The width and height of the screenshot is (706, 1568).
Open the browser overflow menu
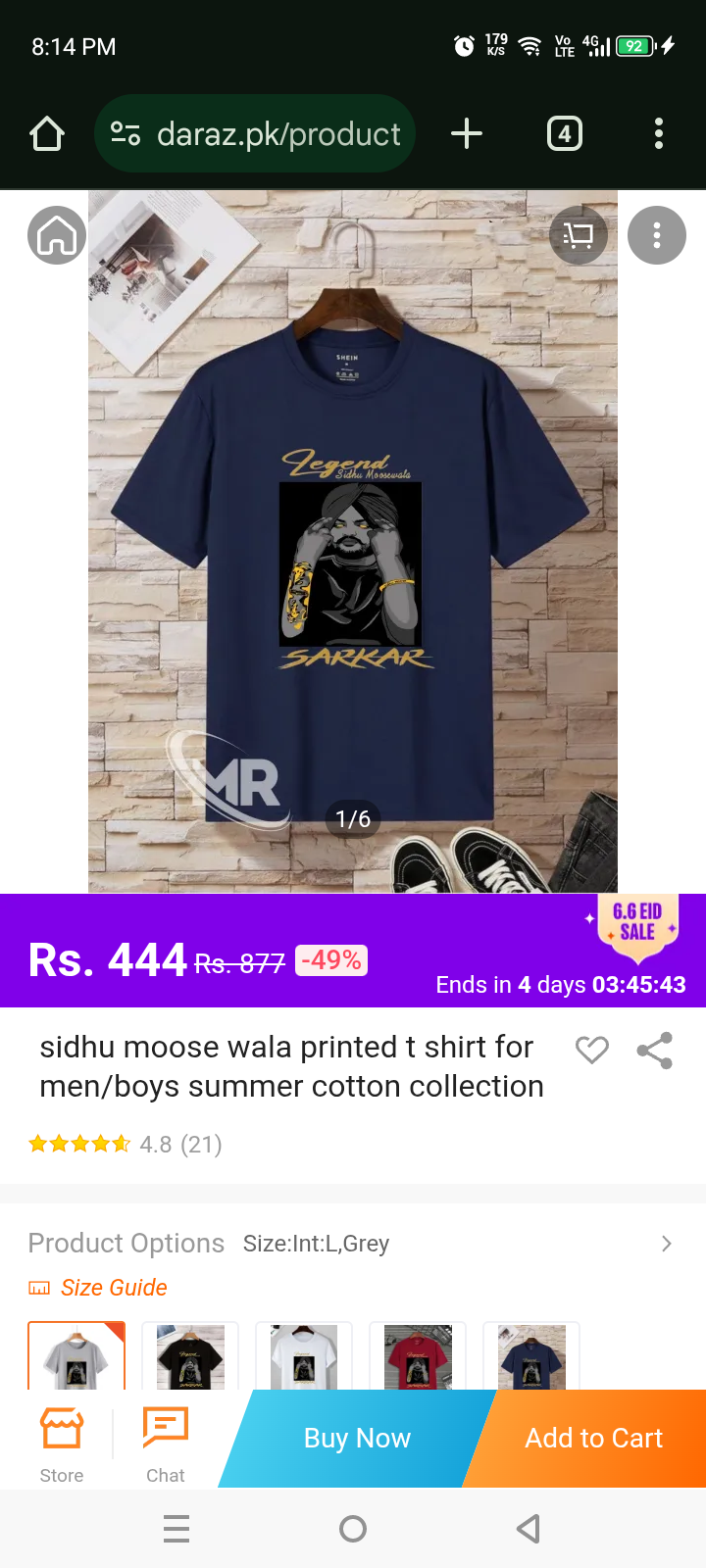[658, 133]
